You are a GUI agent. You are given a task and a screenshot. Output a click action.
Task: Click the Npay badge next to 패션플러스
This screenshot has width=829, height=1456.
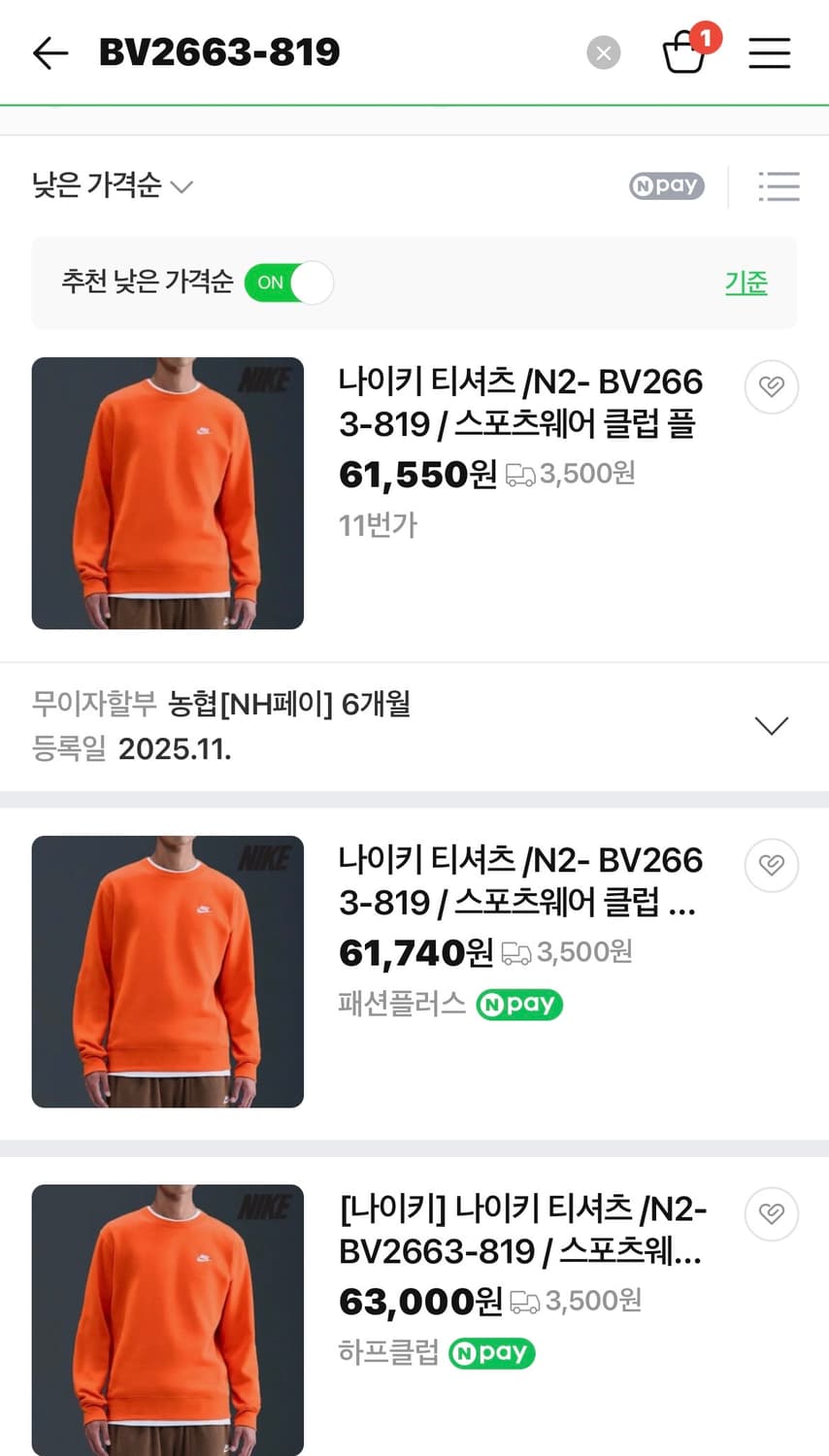pyautogui.click(x=519, y=1005)
